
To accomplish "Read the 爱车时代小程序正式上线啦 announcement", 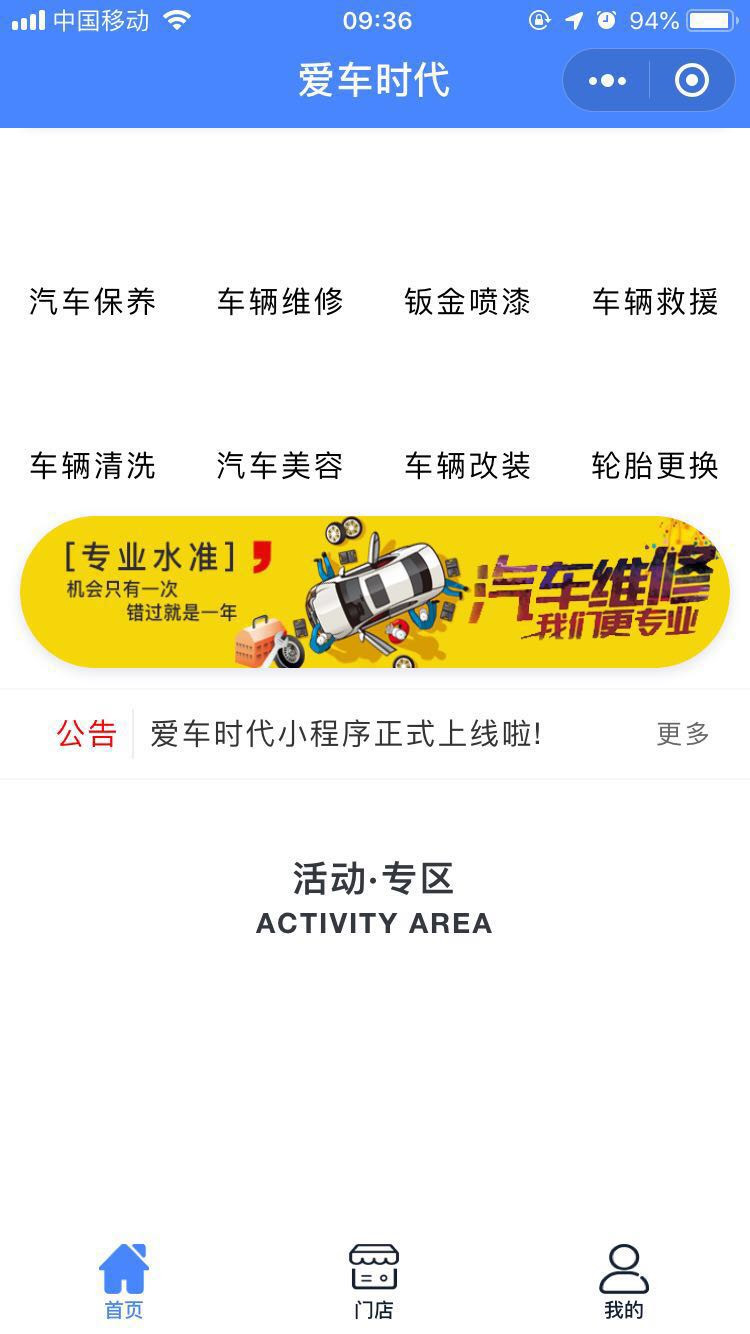I will (x=346, y=734).
